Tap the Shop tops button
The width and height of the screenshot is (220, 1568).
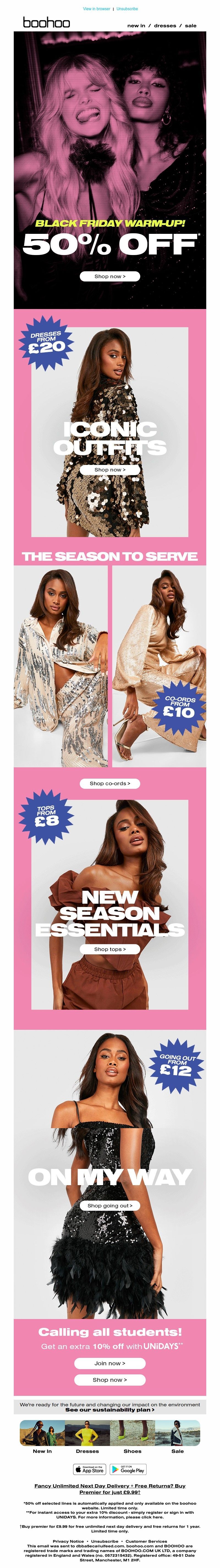click(110, 948)
